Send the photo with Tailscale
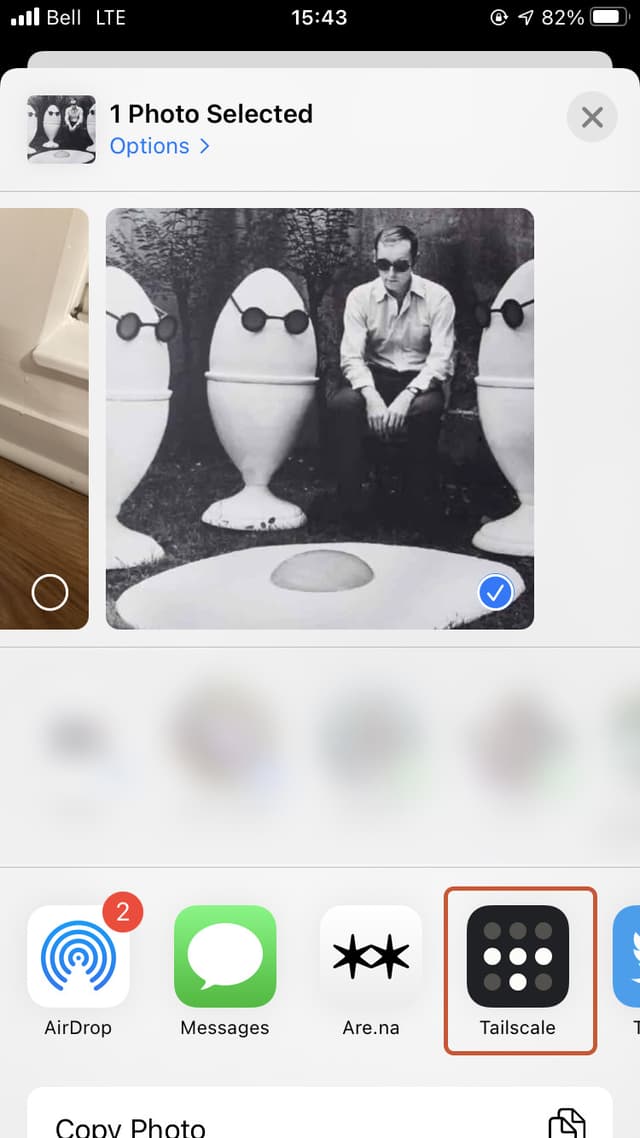640x1138 pixels. coord(518,956)
